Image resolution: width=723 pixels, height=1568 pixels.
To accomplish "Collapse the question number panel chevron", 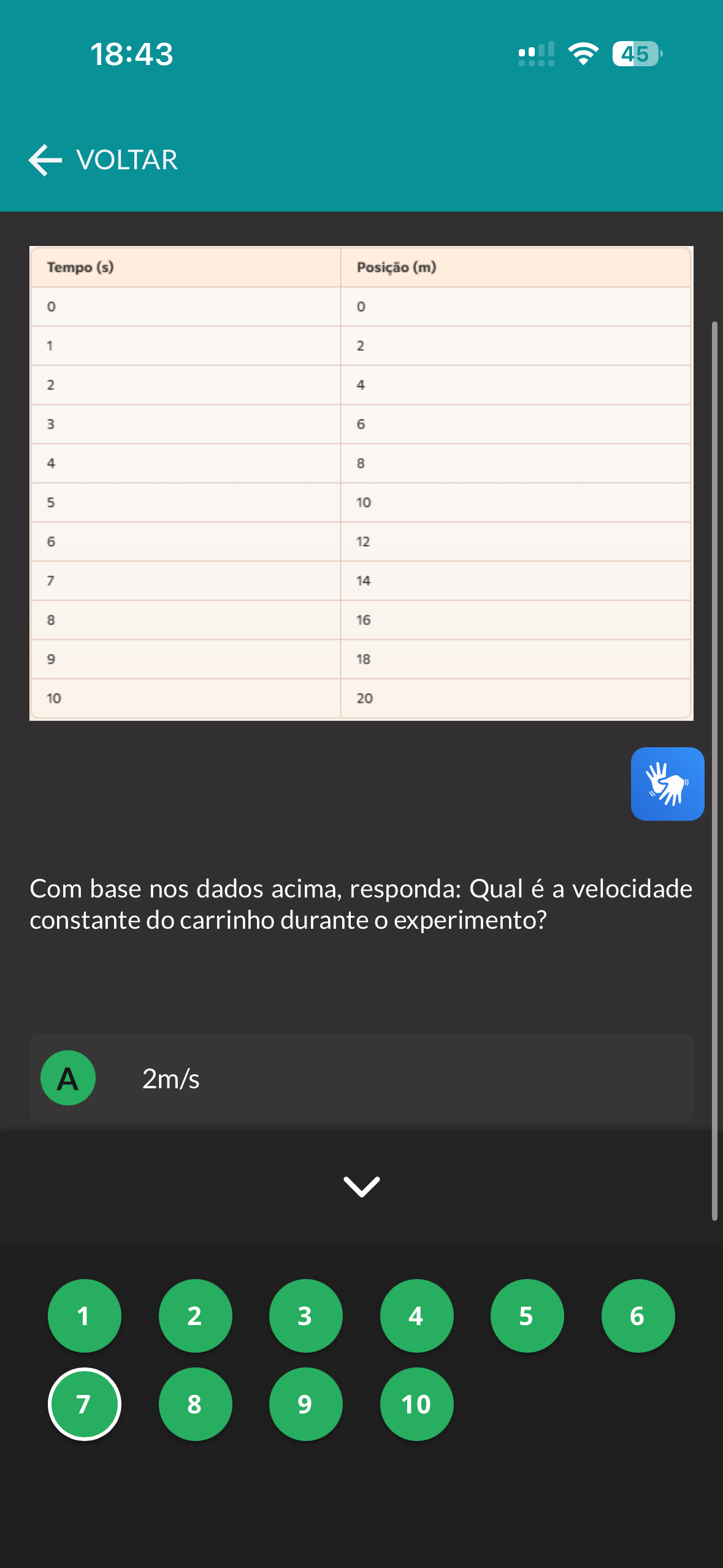I will pos(362,1186).
